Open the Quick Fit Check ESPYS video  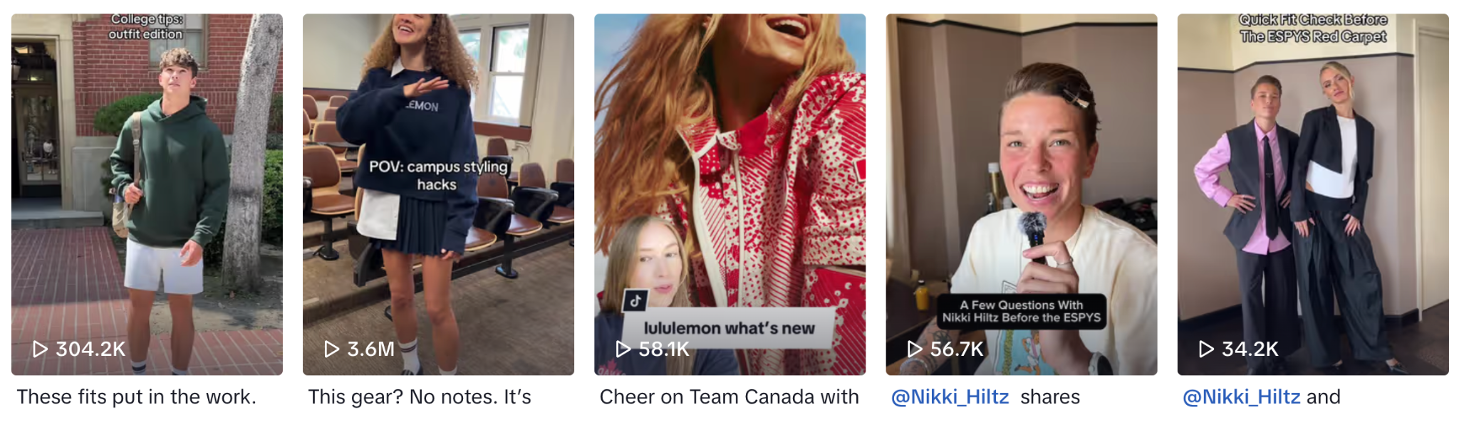1312,194
